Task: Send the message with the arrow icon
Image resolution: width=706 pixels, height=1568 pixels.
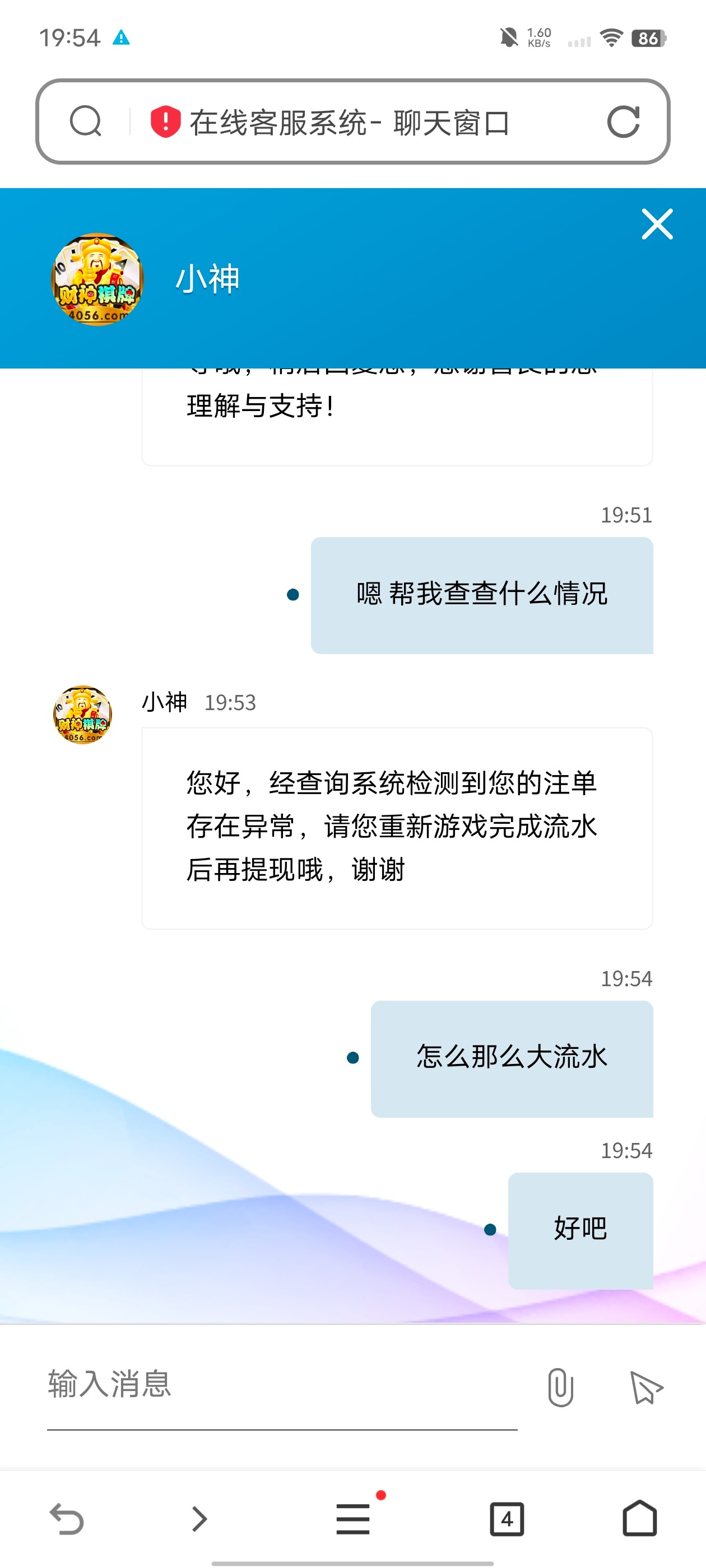Action: (x=645, y=1387)
